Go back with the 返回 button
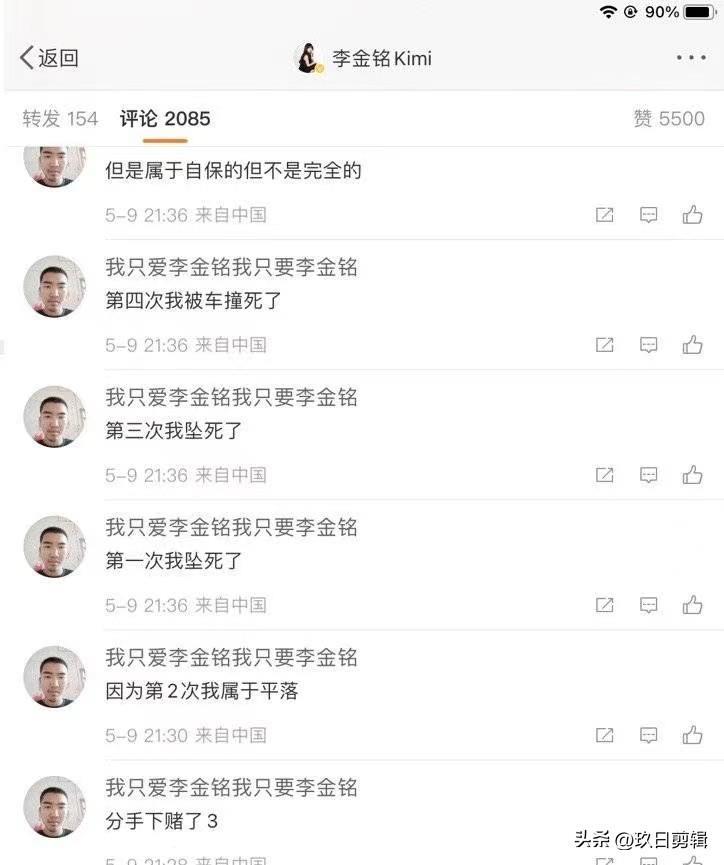The image size is (724, 865). (48, 58)
